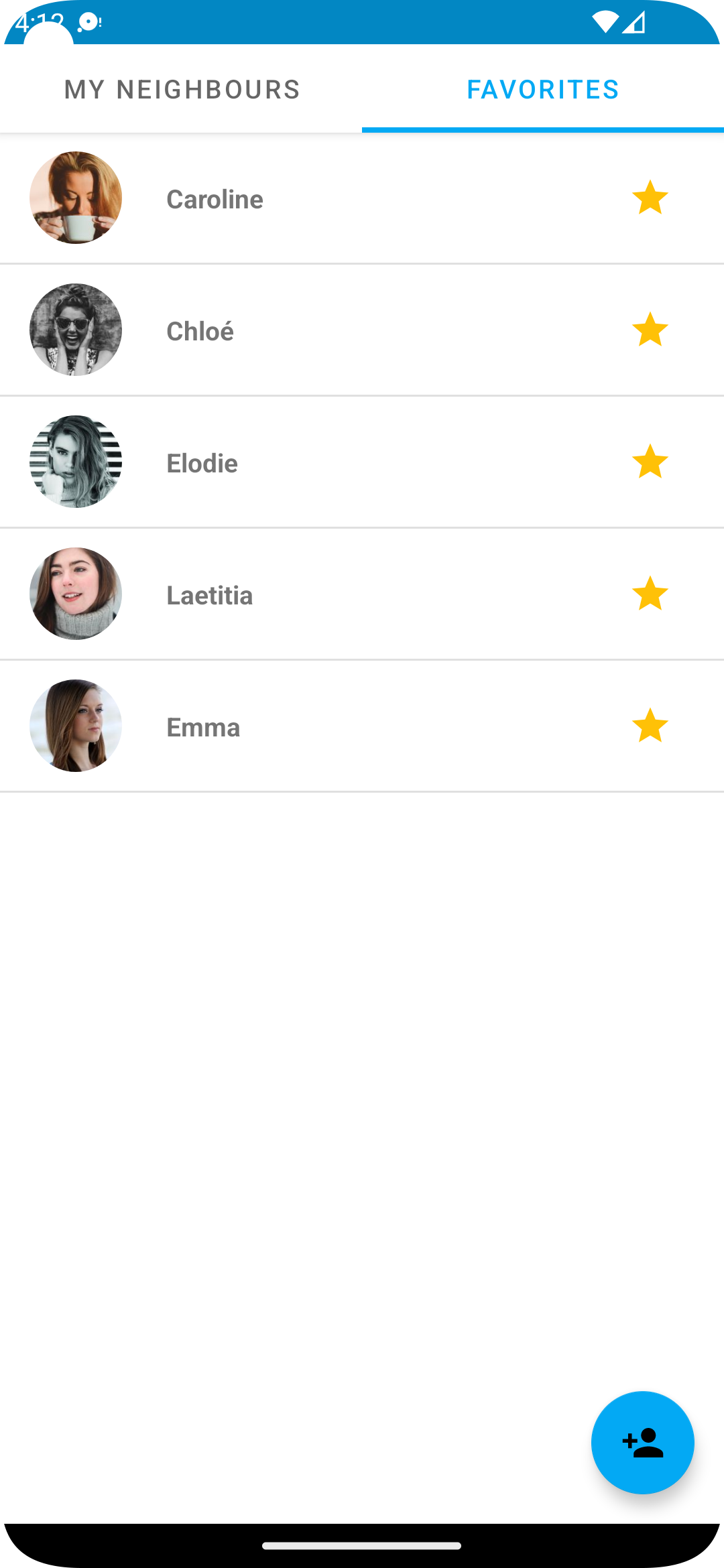Tap the star icon next to Chloé
The image size is (724, 1568).
pyautogui.click(x=650, y=330)
